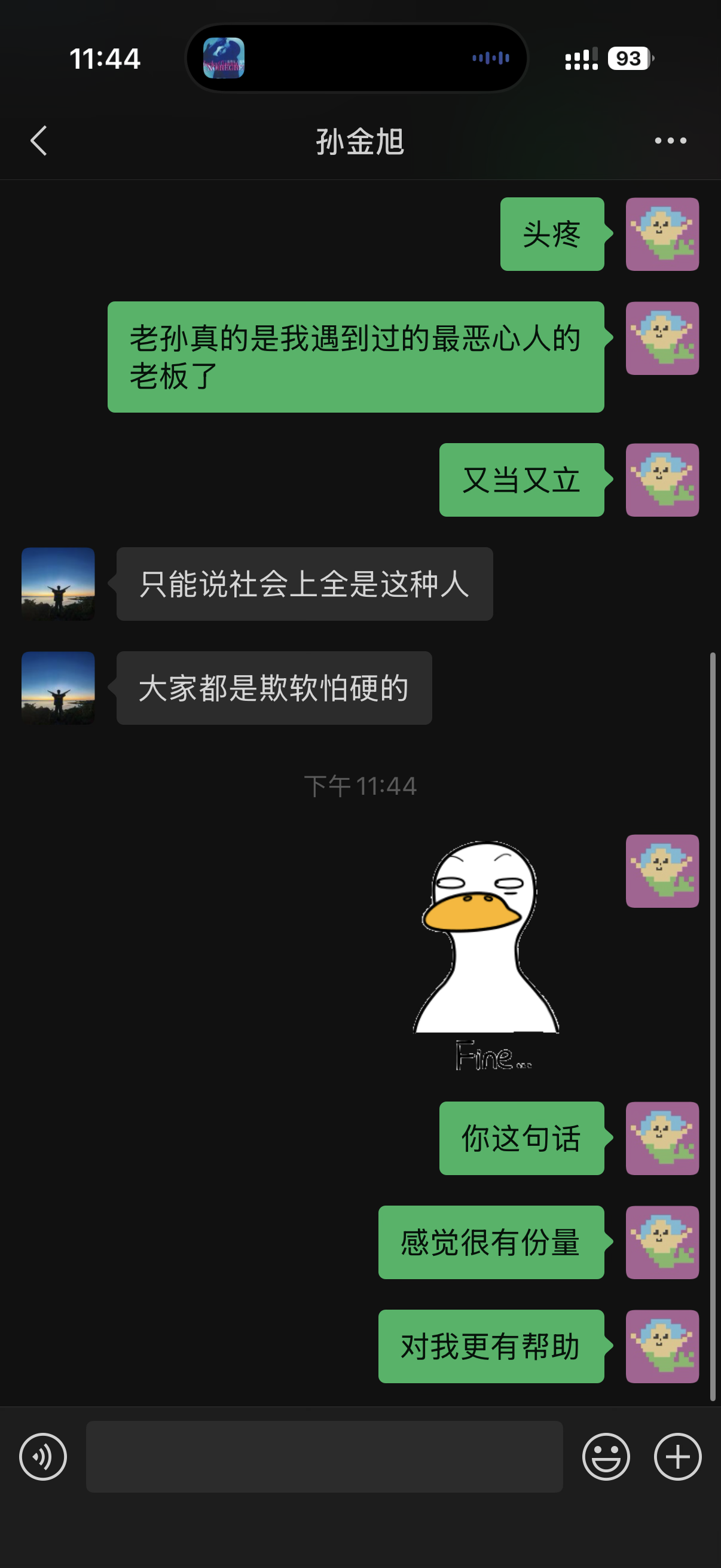
Task: Tap the music activity in Dynamic Island
Action: (356, 59)
